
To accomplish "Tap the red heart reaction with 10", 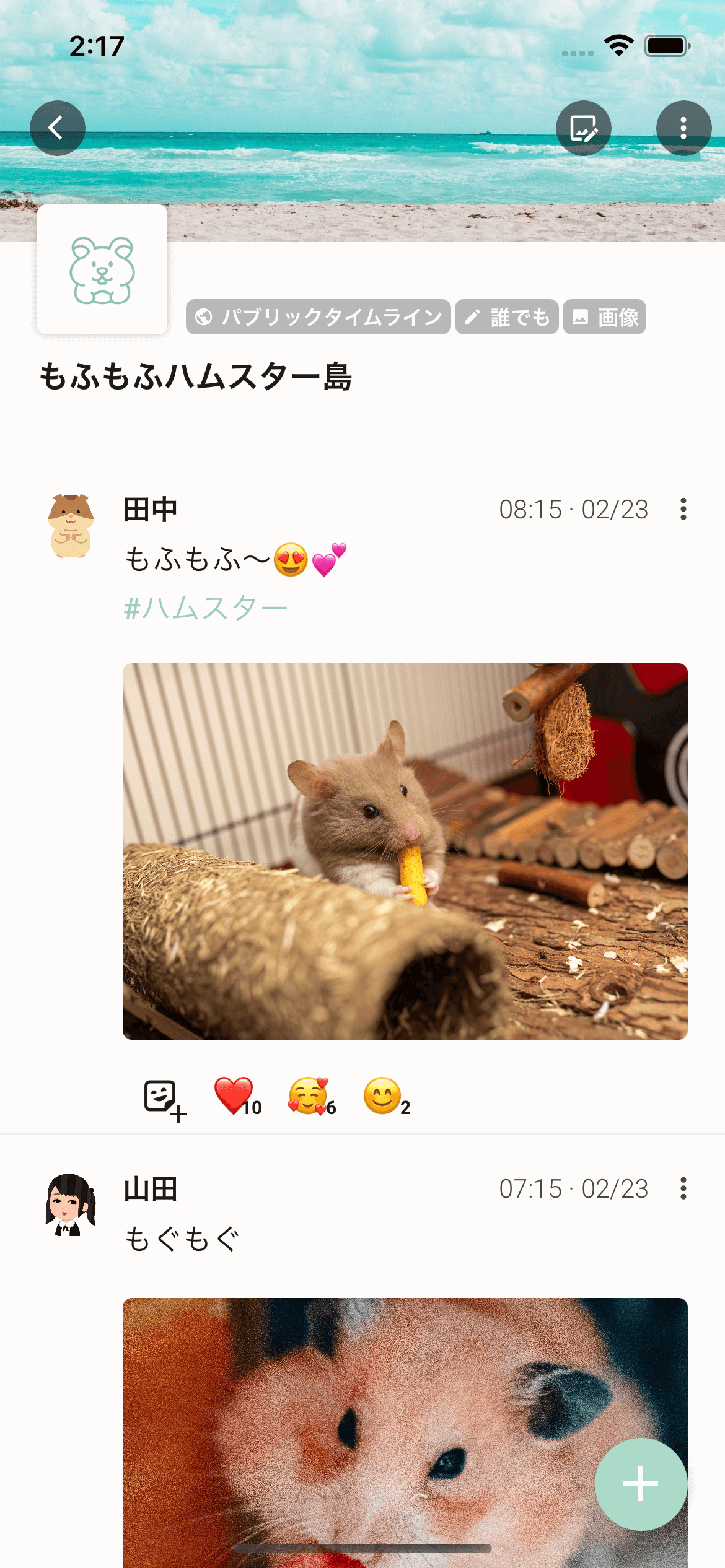I will point(237,1097).
